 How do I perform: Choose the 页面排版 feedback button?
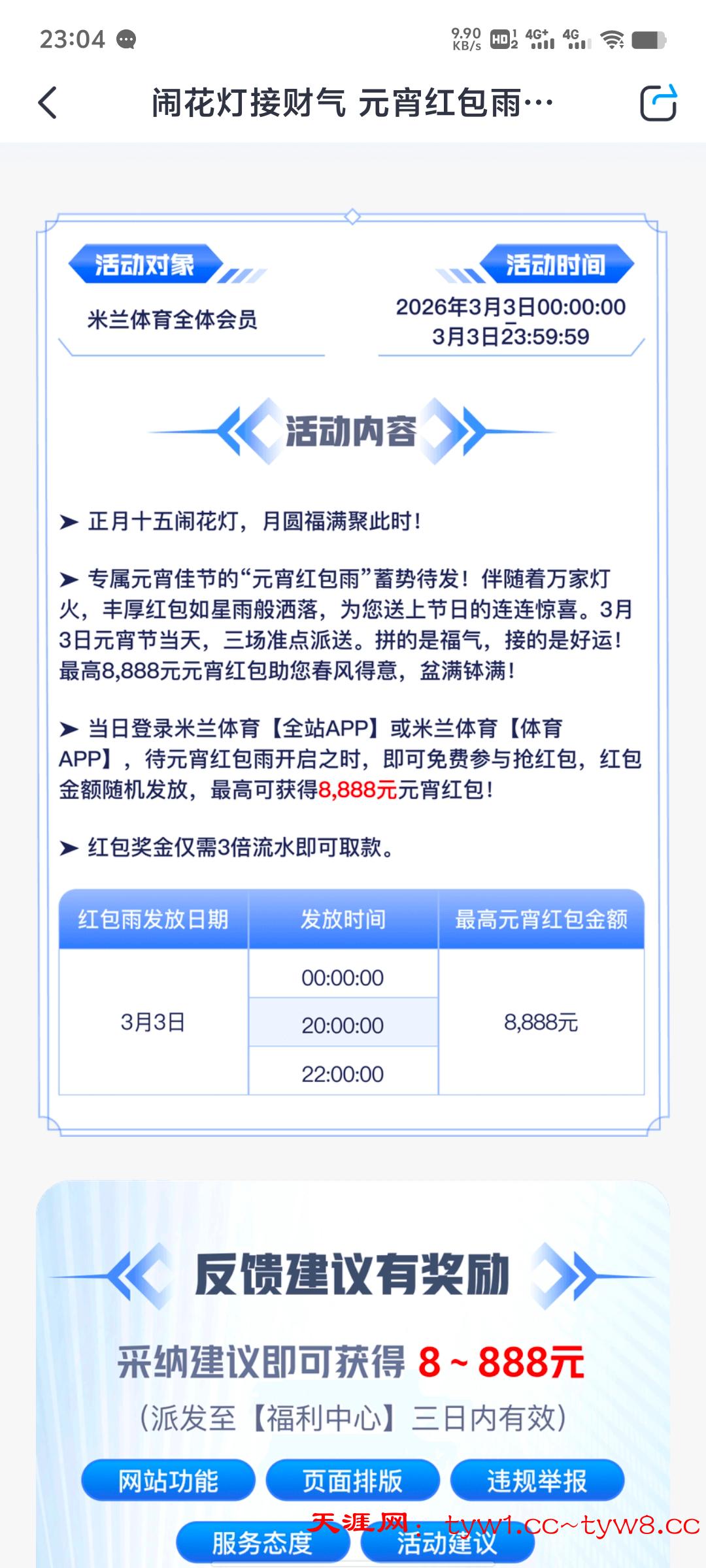pyautogui.click(x=352, y=1480)
